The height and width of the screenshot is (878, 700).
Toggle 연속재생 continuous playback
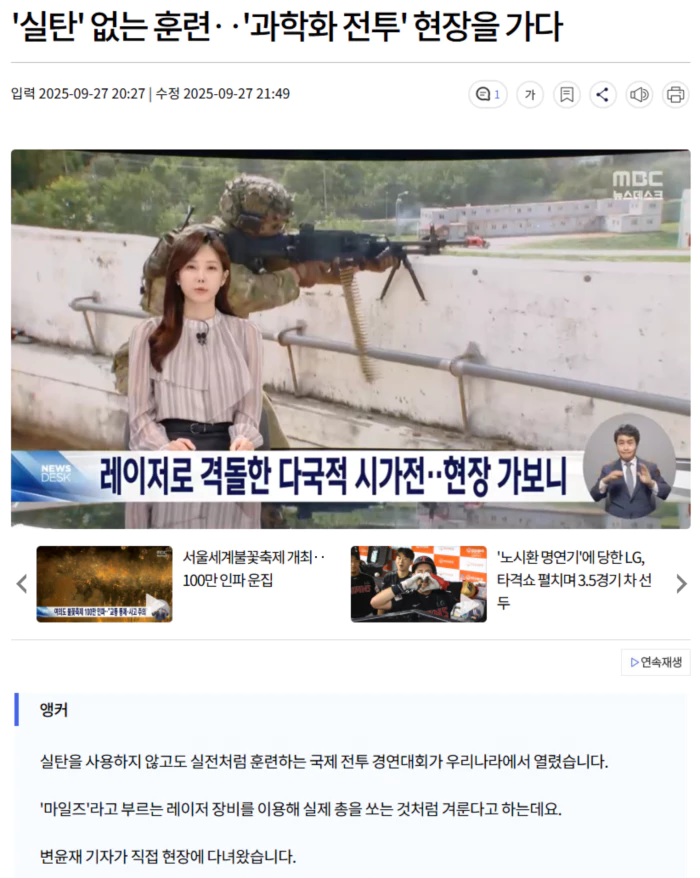[x=656, y=662]
